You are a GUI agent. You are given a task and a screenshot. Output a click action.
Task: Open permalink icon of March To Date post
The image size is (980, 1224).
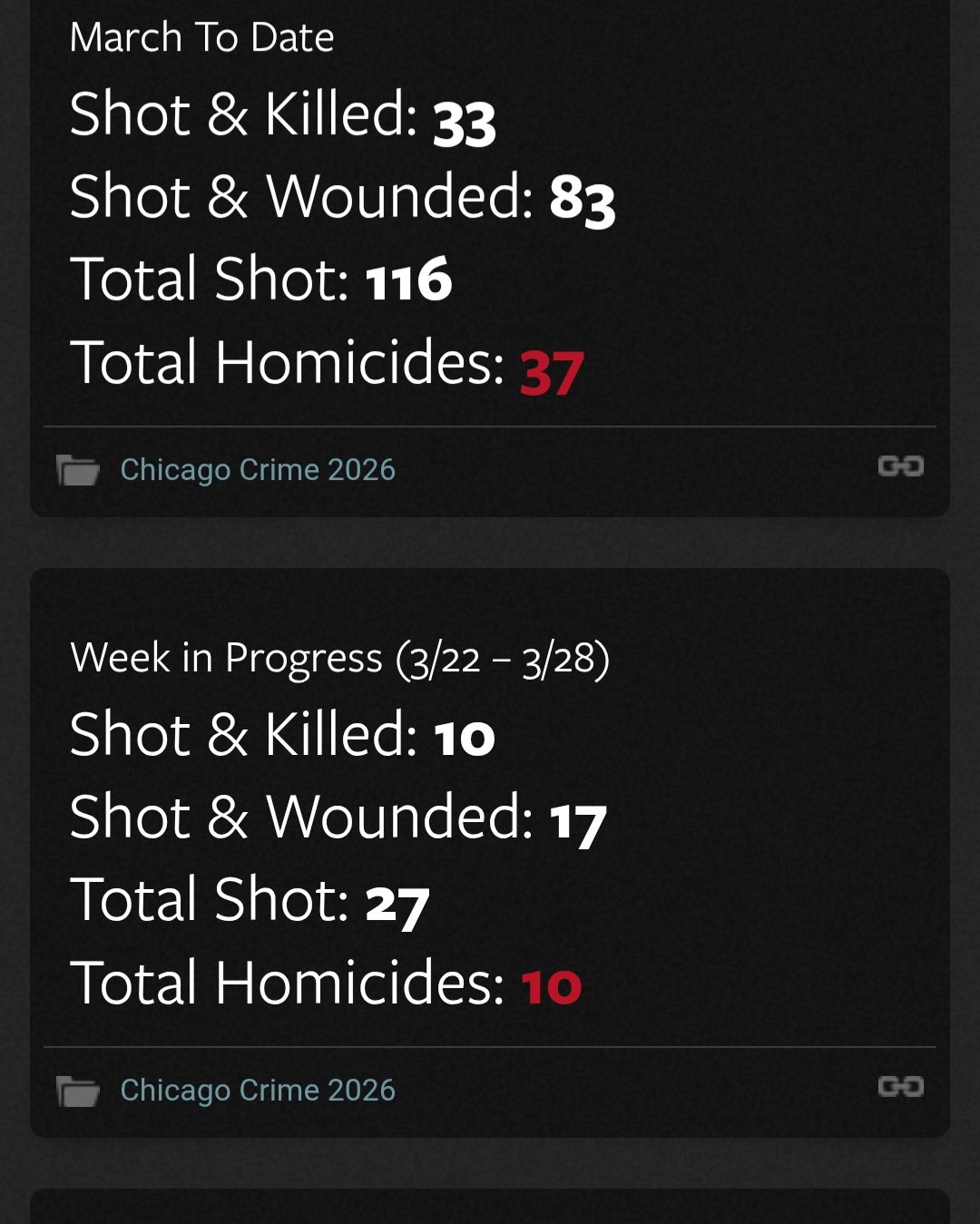[900, 466]
